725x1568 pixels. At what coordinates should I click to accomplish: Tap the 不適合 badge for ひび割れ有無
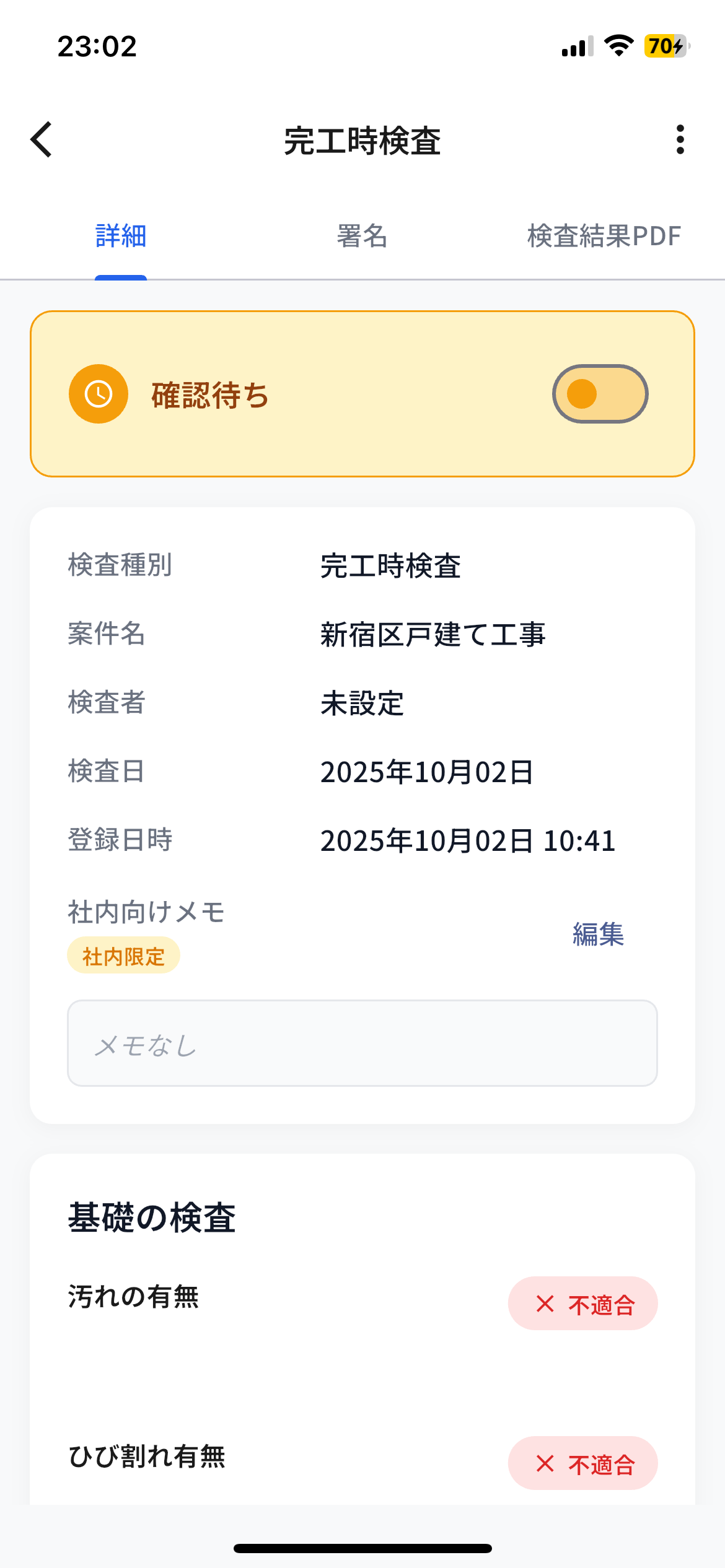[582, 1463]
